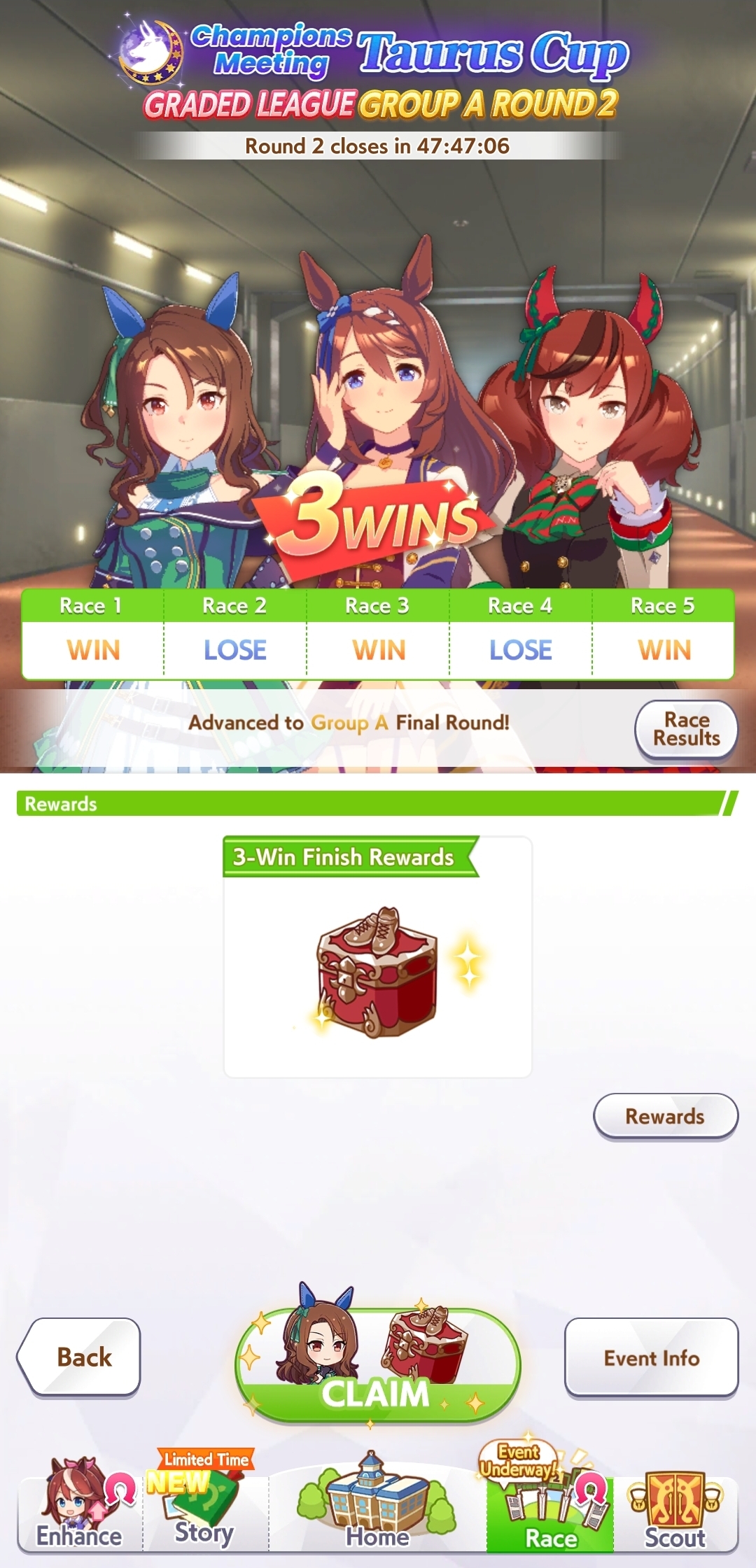The width and height of the screenshot is (756, 1568).
Task: Claim the 3-win finish rewards
Action: pyautogui.click(x=377, y=1364)
